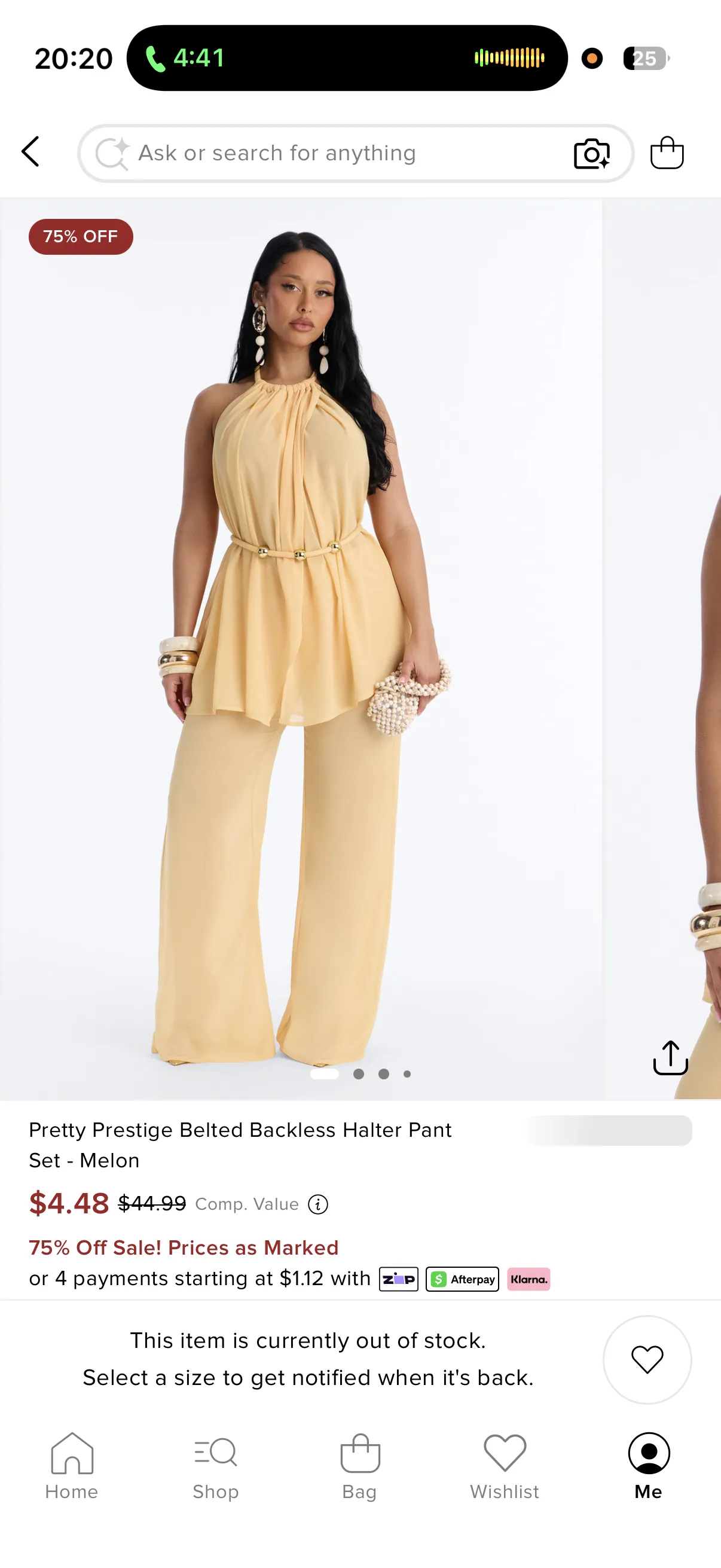This screenshot has height=1568, width=721.
Task: Open the Bag tab
Action: click(x=359, y=1466)
